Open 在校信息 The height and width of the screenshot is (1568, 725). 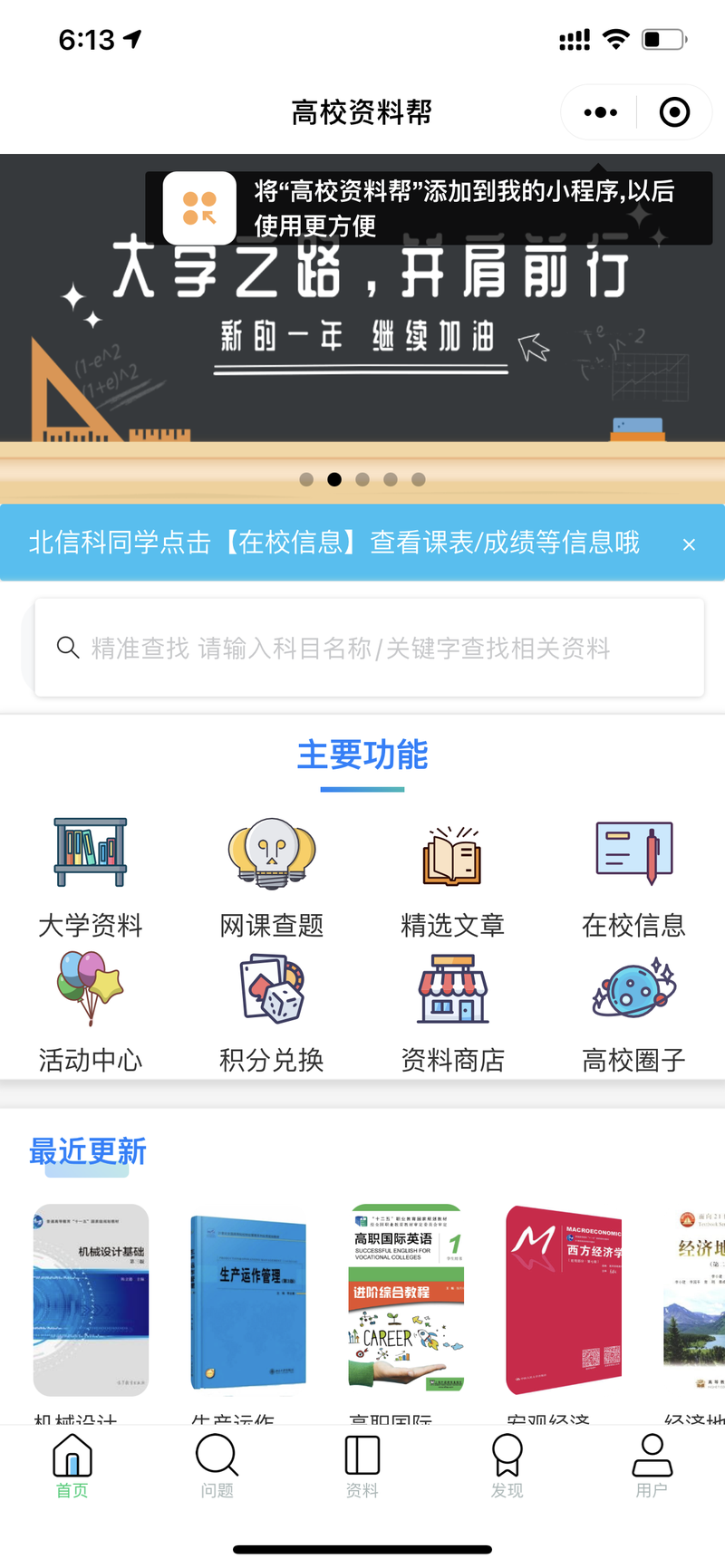click(633, 876)
